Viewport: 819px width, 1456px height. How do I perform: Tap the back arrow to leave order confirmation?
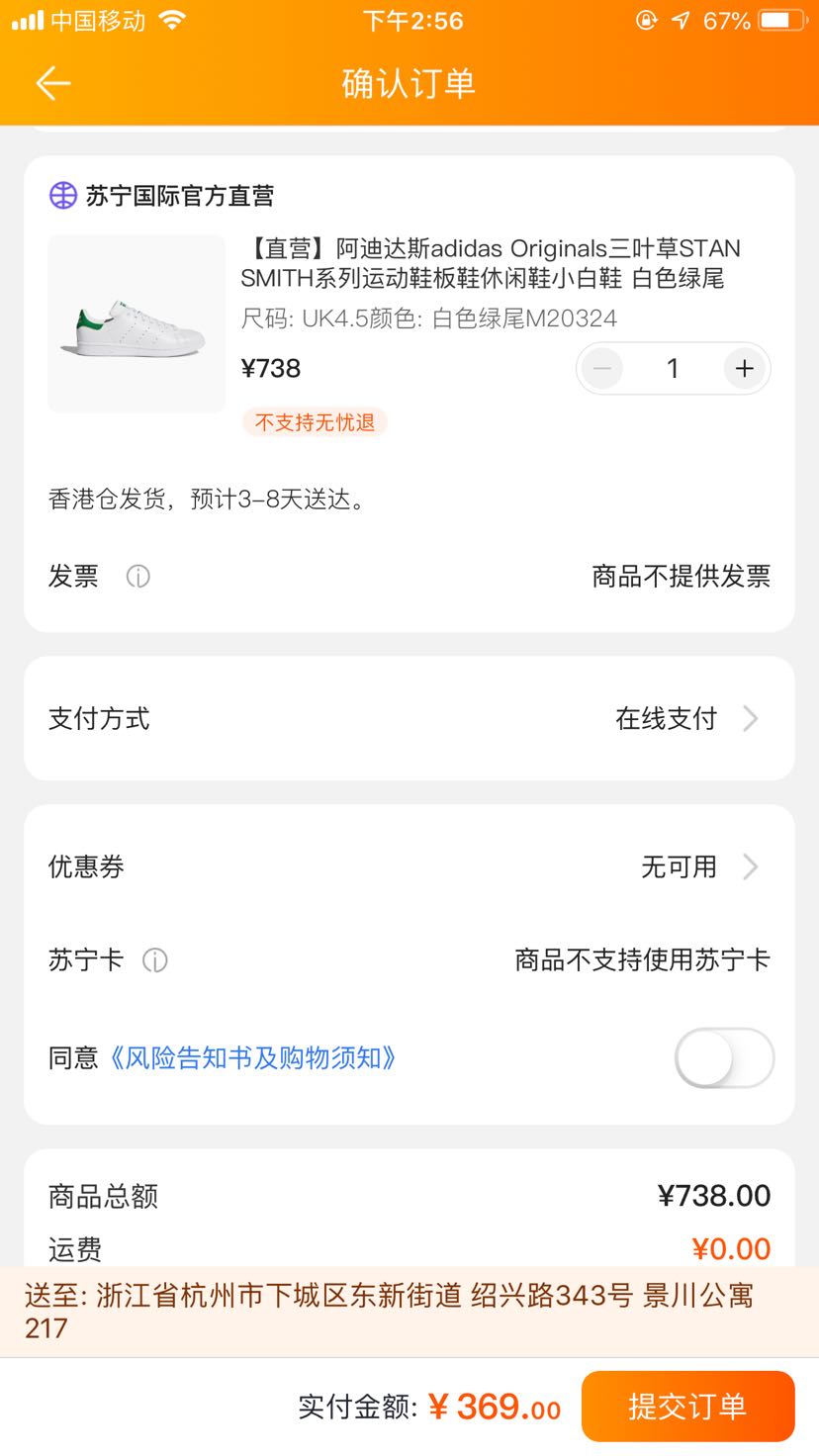click(x=51, y=84)
